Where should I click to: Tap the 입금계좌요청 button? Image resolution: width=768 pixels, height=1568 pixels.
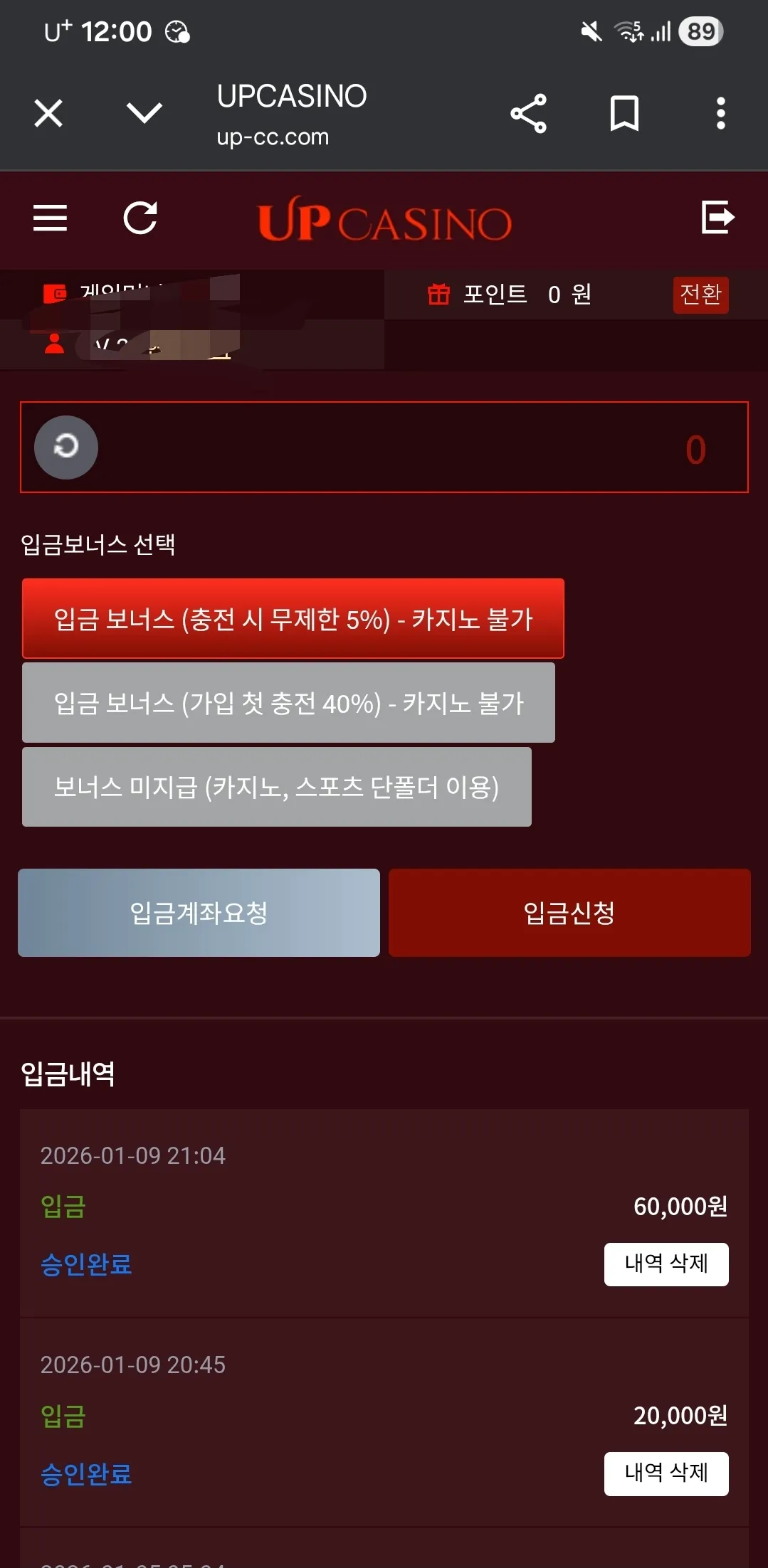pyautogui.click(x=199, y=913)
